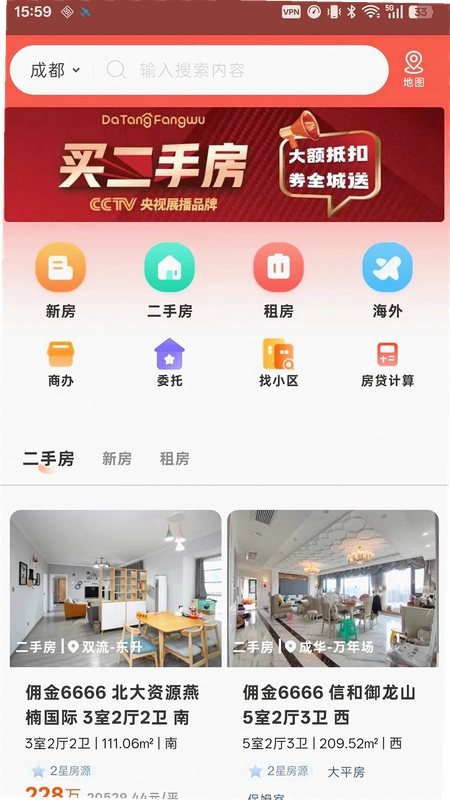
Task: Switch to the 租房 listing tab
Action: pyautogui.click(x=174, y=459)
